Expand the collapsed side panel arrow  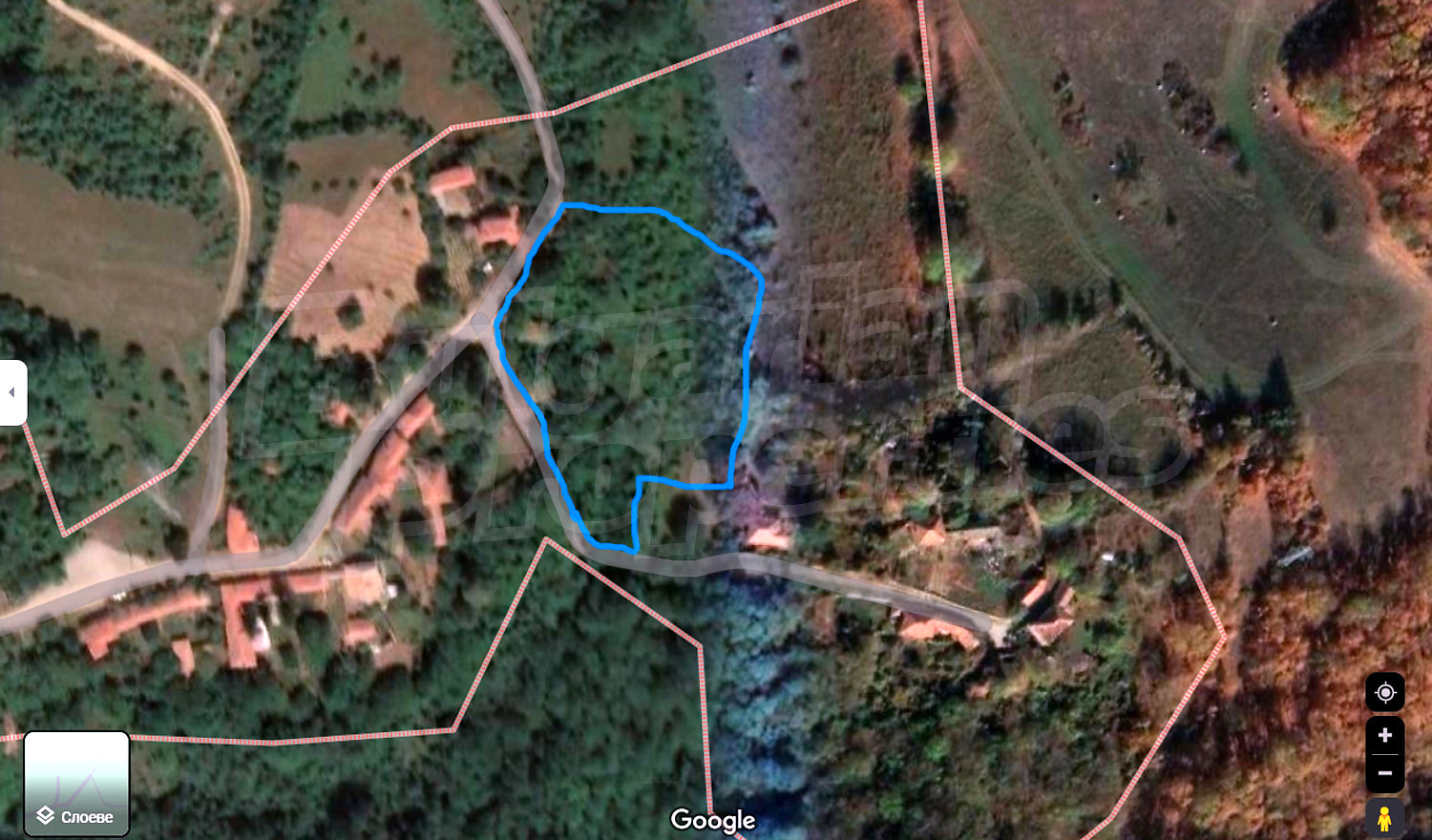[11, 392]
